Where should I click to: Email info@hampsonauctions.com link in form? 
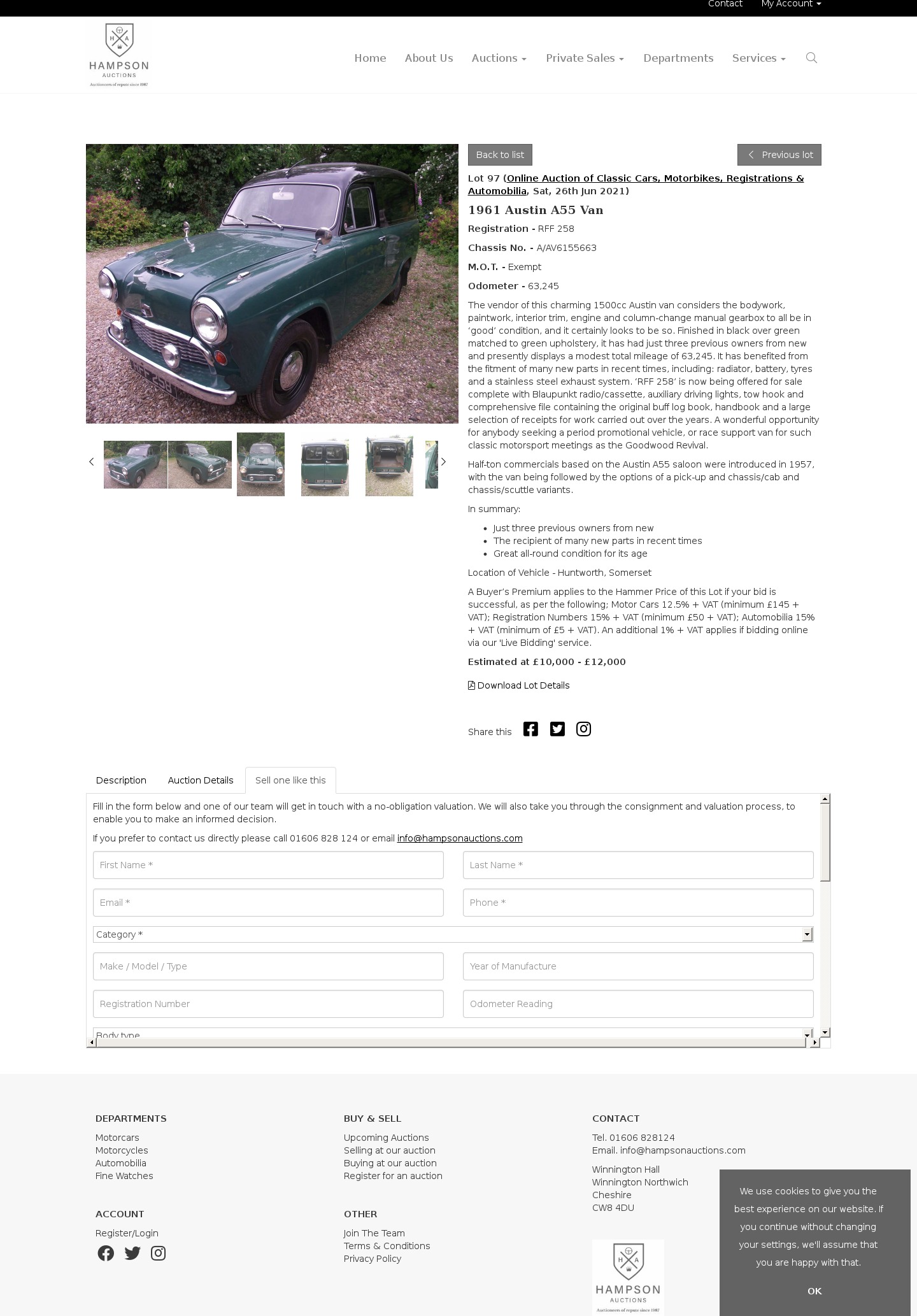460,838
